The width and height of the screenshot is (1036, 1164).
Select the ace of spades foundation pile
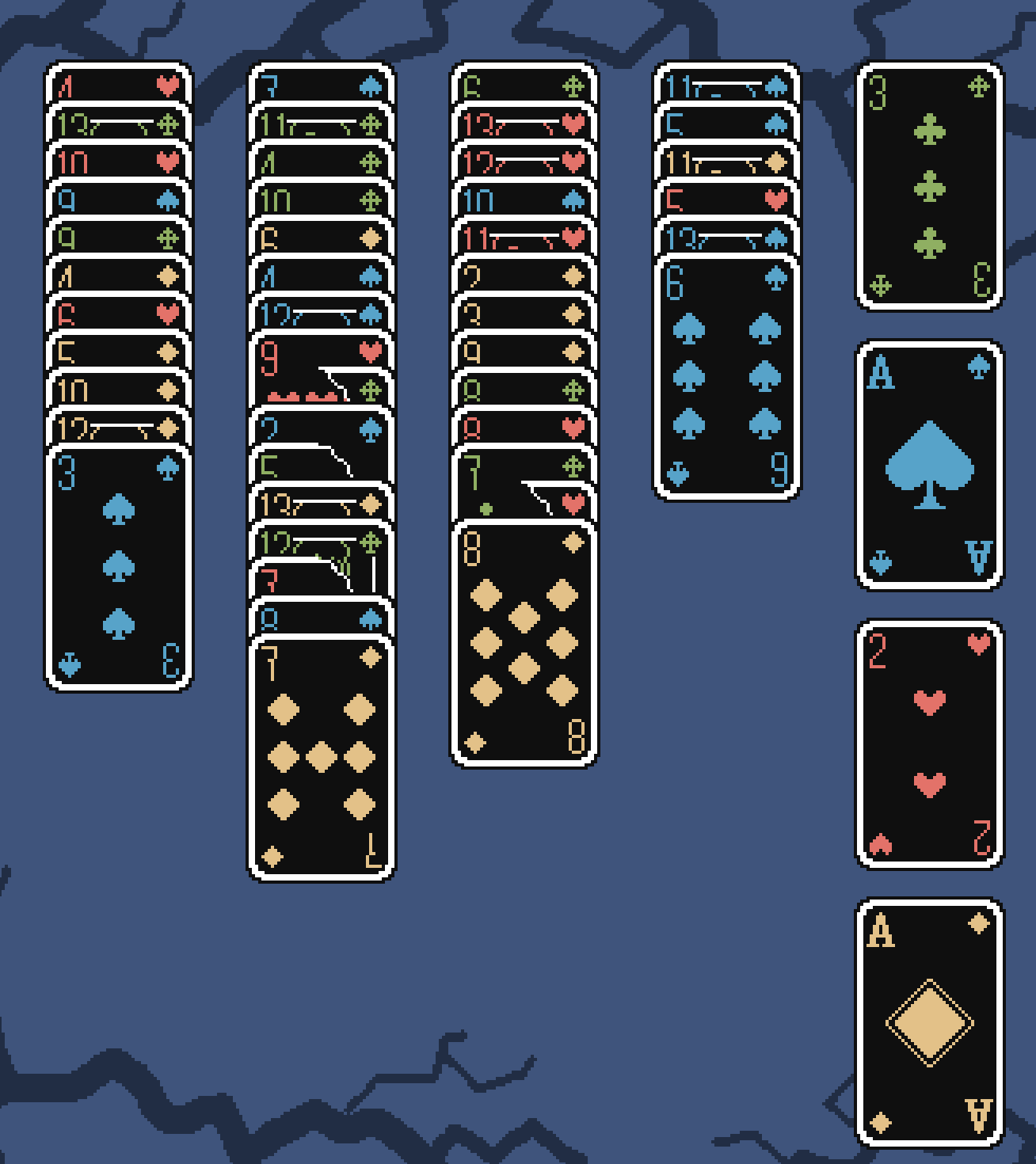point(930,466)
